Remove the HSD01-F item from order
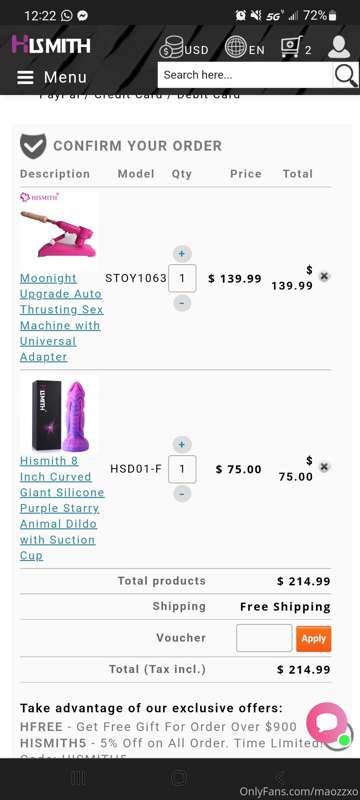The height and width of the screenshot is (800, 360). pos(324,466)
